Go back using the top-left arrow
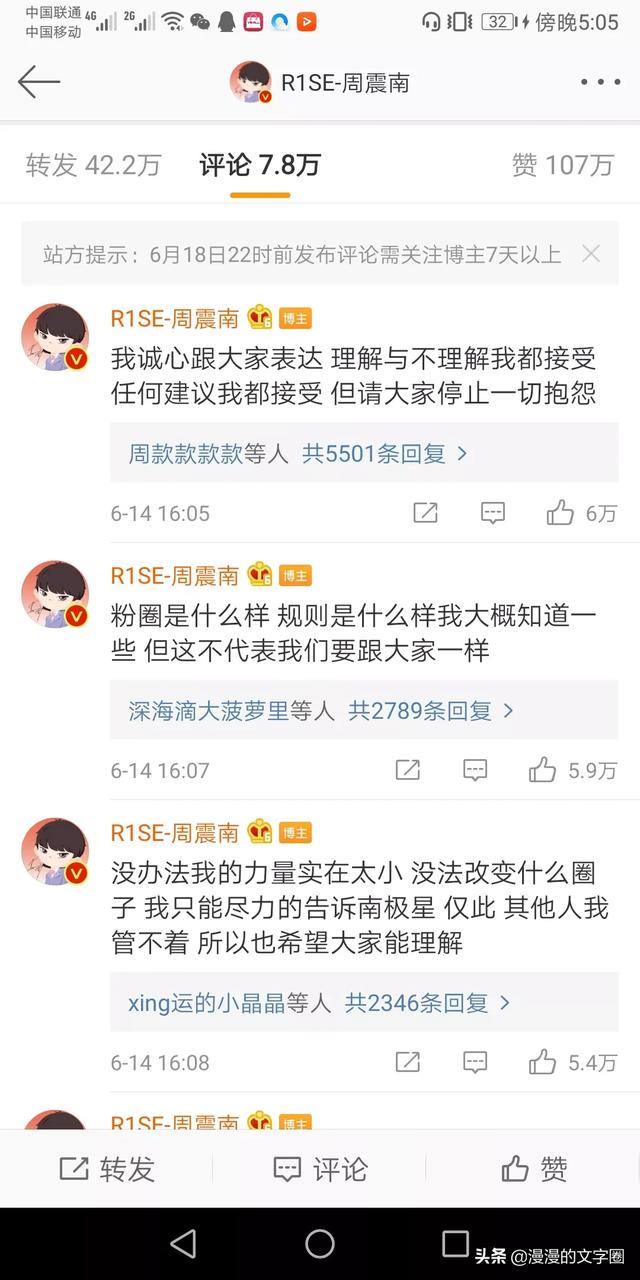Viewport: 640px width, 1280px height. (39, 82)
